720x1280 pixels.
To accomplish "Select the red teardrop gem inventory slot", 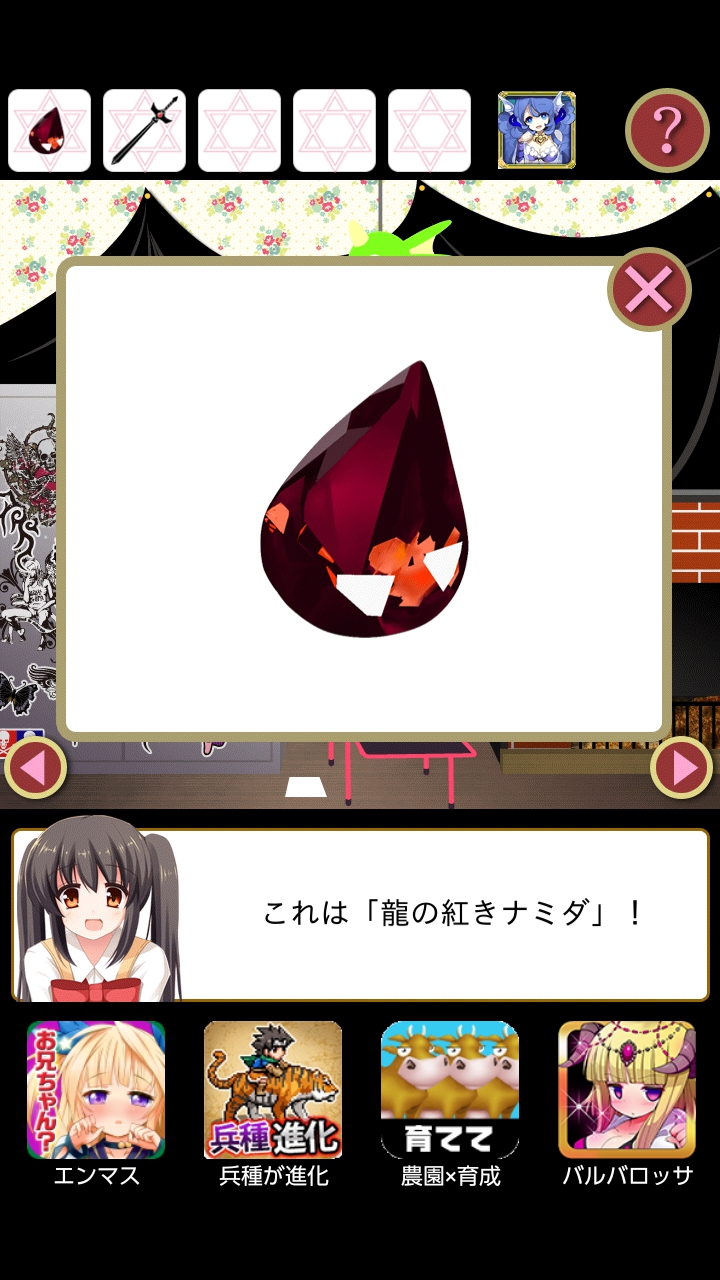I will click(x=49, y=131).
